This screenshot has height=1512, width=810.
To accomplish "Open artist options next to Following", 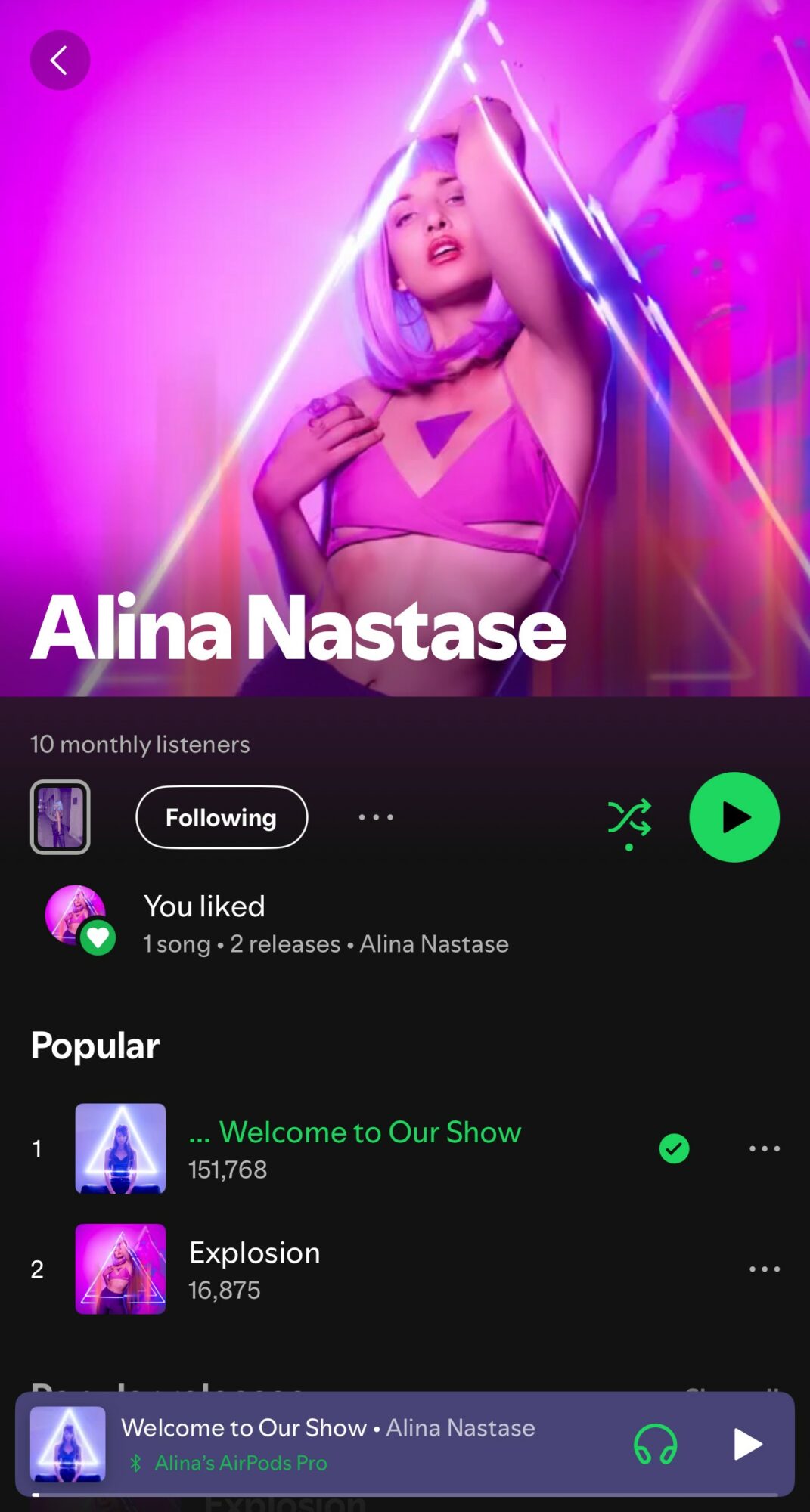I will point(376,817).
